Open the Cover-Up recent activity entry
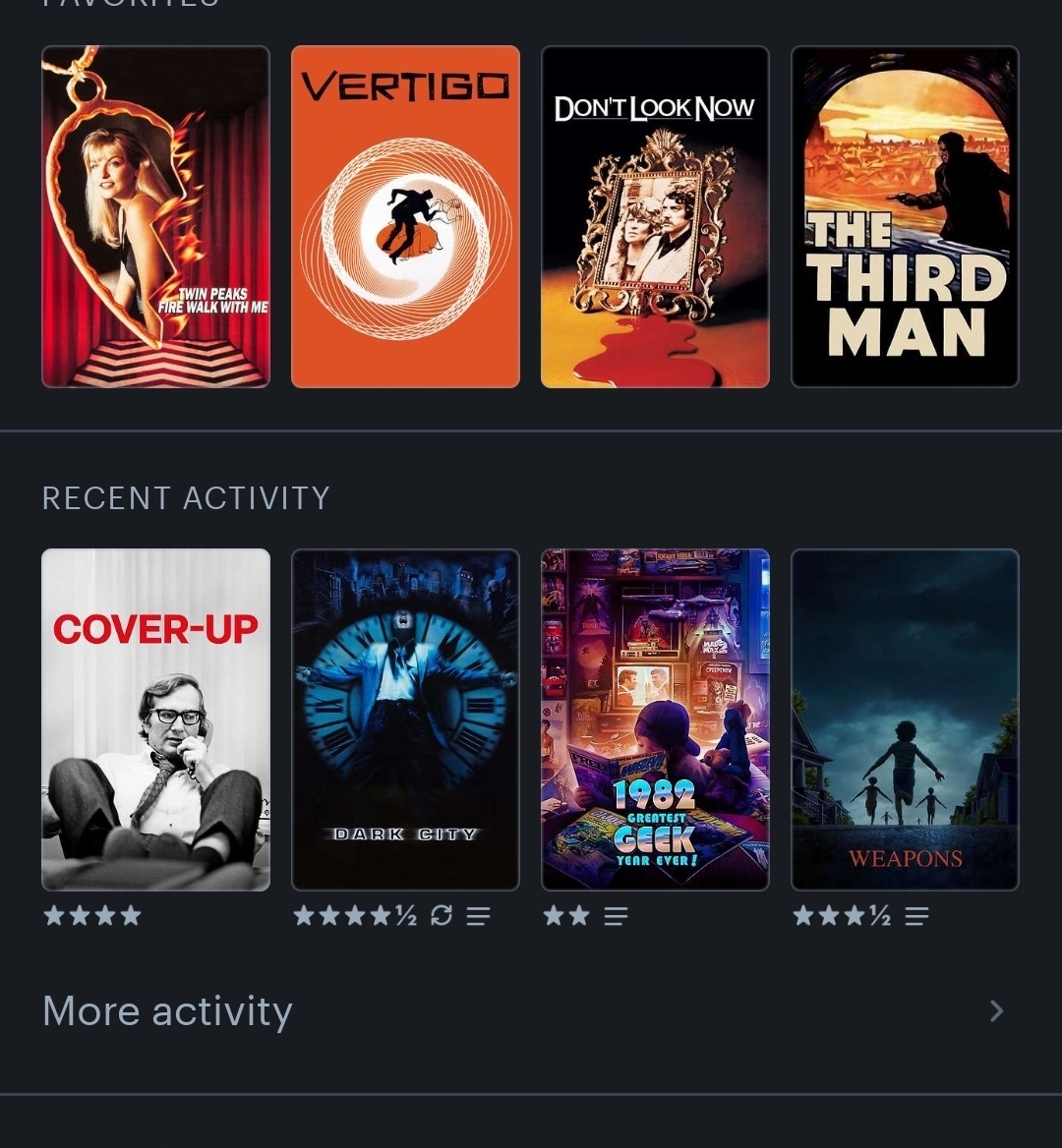 pos(155,719)
